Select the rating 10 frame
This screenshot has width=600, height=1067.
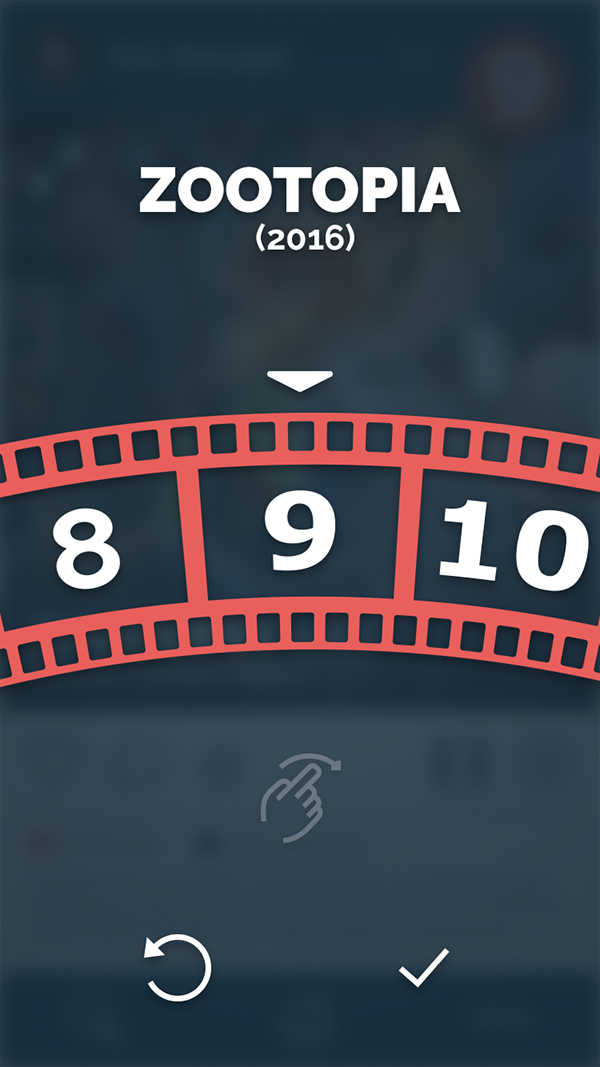[512, 541]
